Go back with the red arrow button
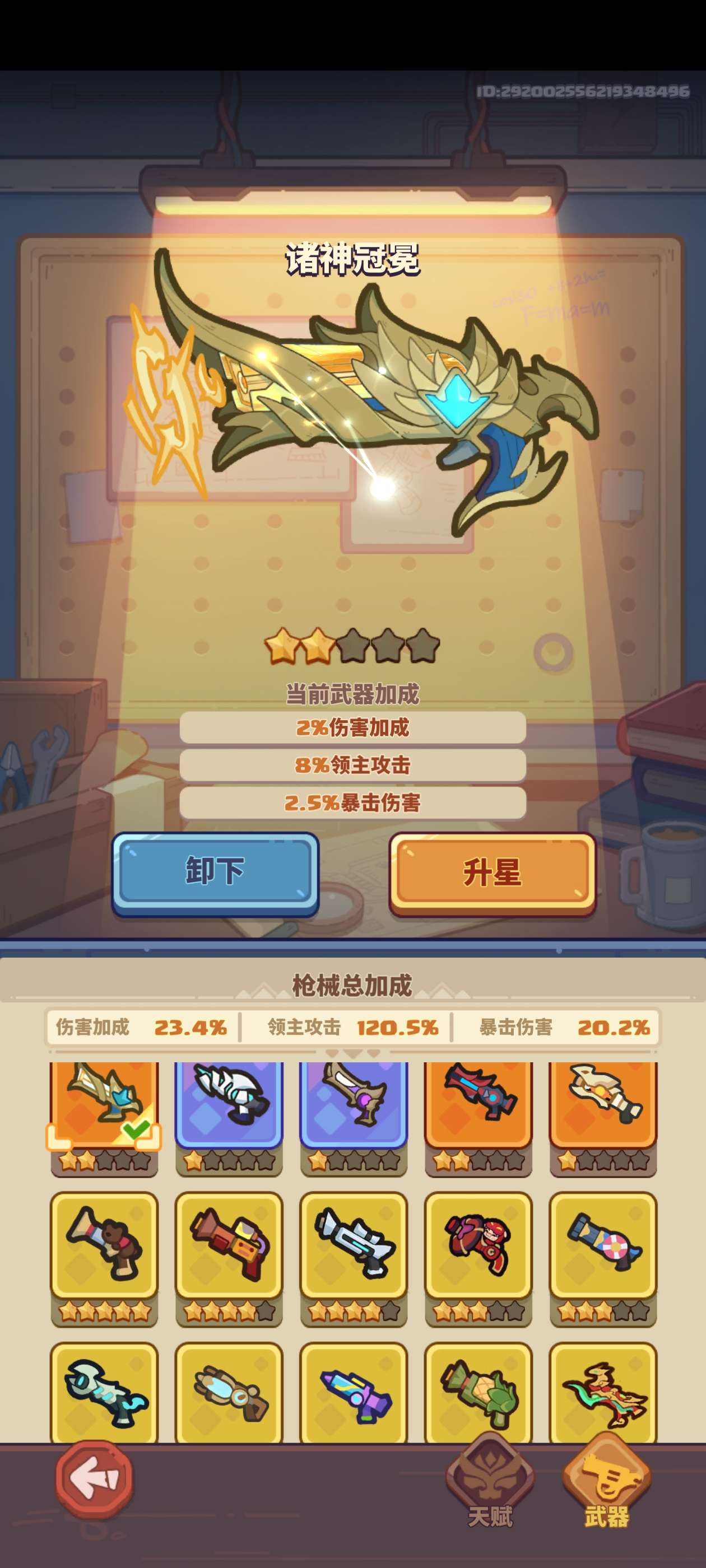The width and height of the screenshot is (706, 1568). click(x=95, y=1477)
